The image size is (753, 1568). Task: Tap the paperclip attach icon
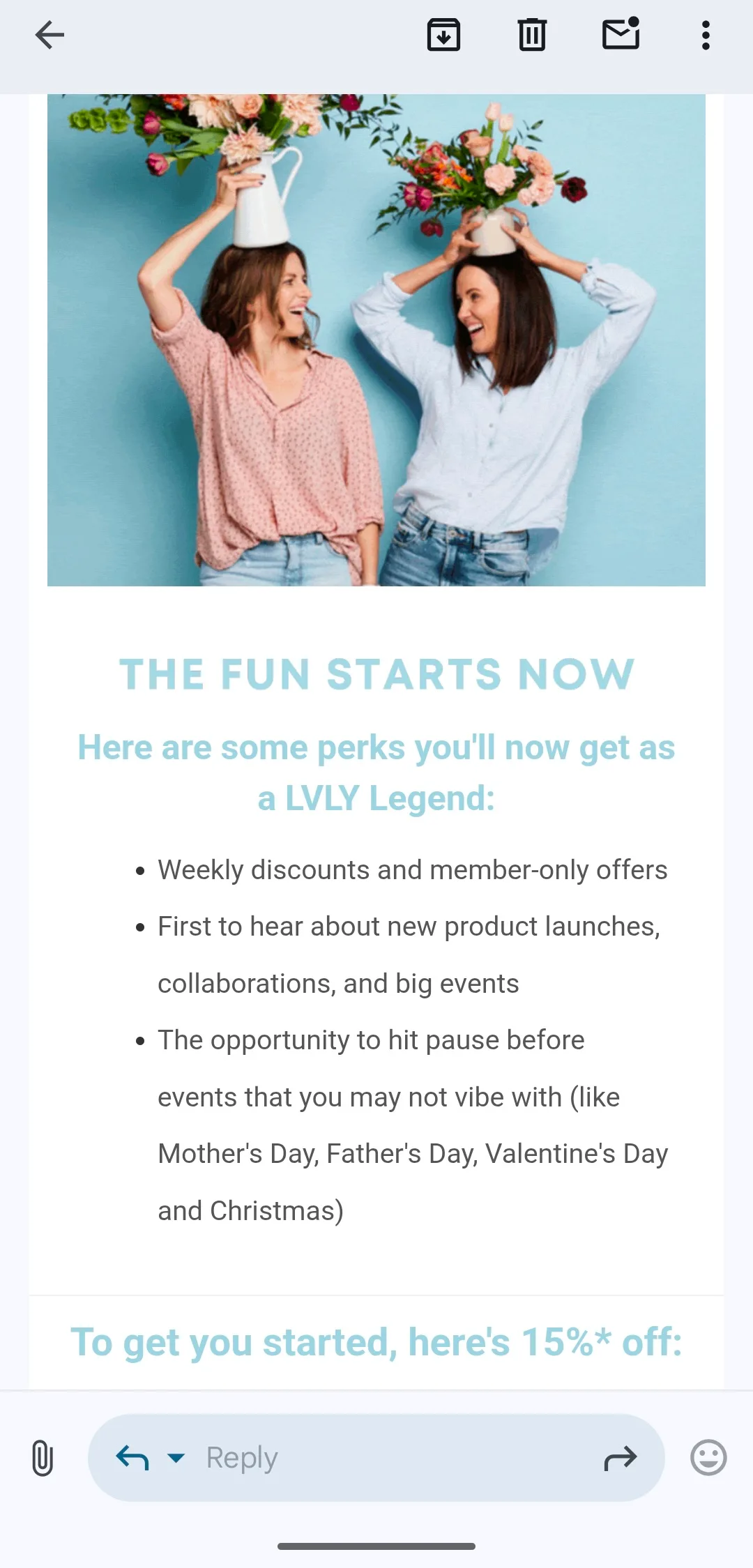43,1458
